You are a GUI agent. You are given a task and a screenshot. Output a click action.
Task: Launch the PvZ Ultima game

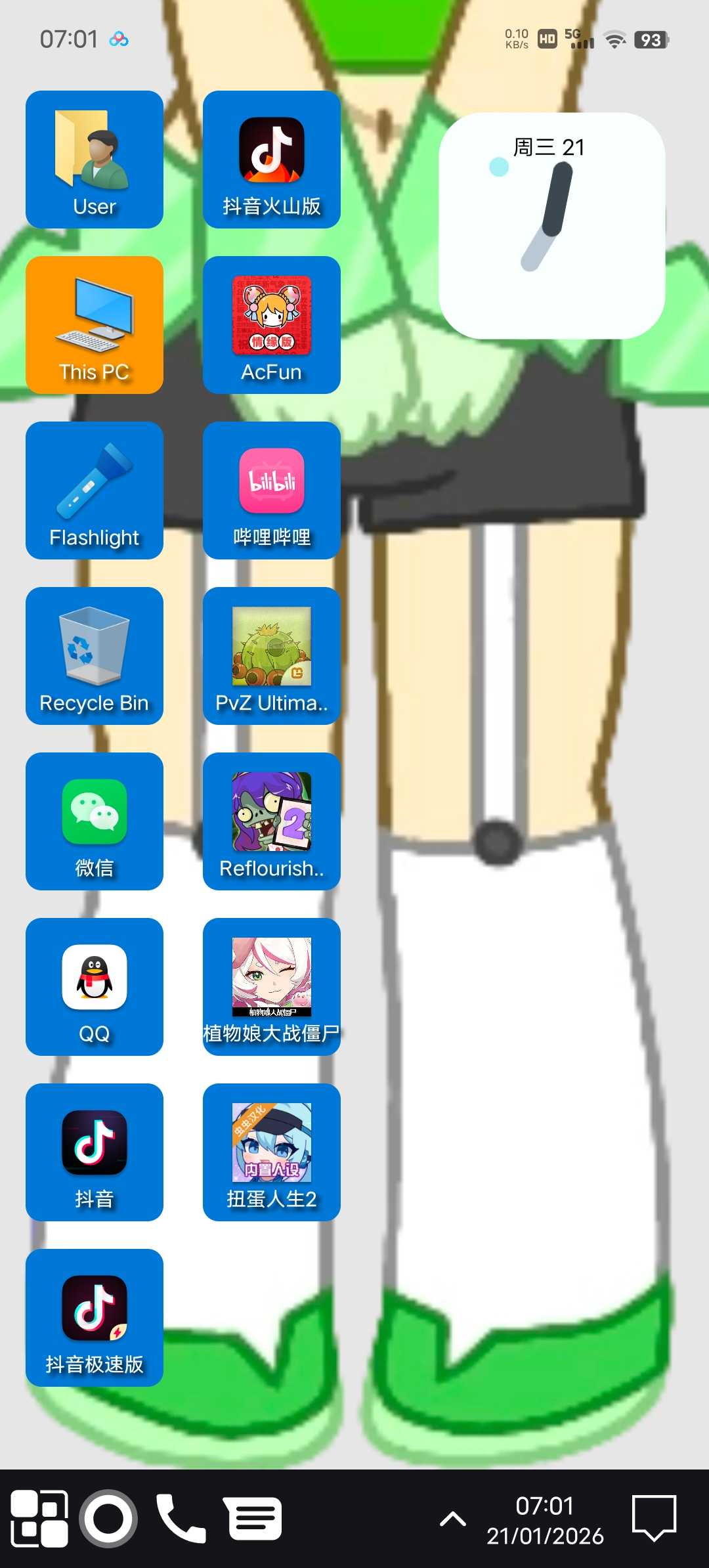pyautogui.click(x=272, y=656)
